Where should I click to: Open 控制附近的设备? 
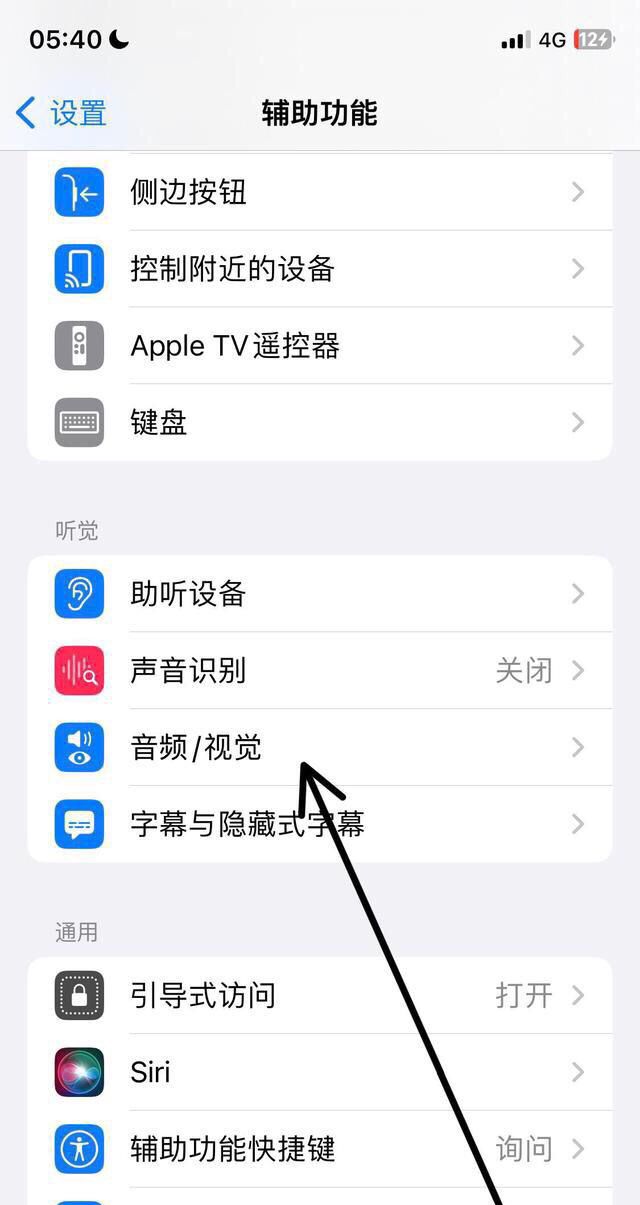tap(320, 268)
